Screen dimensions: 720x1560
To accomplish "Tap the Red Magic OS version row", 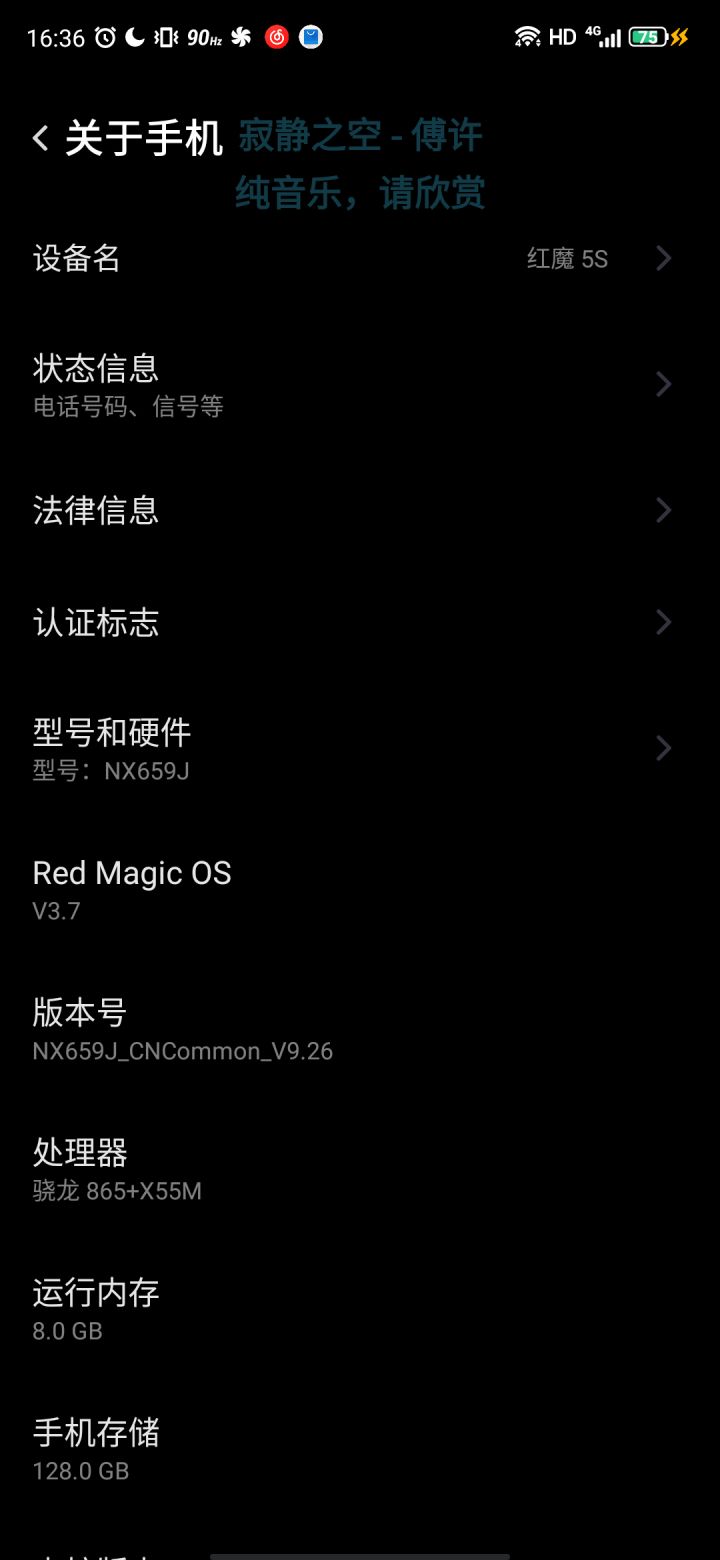I will point(360,888).
